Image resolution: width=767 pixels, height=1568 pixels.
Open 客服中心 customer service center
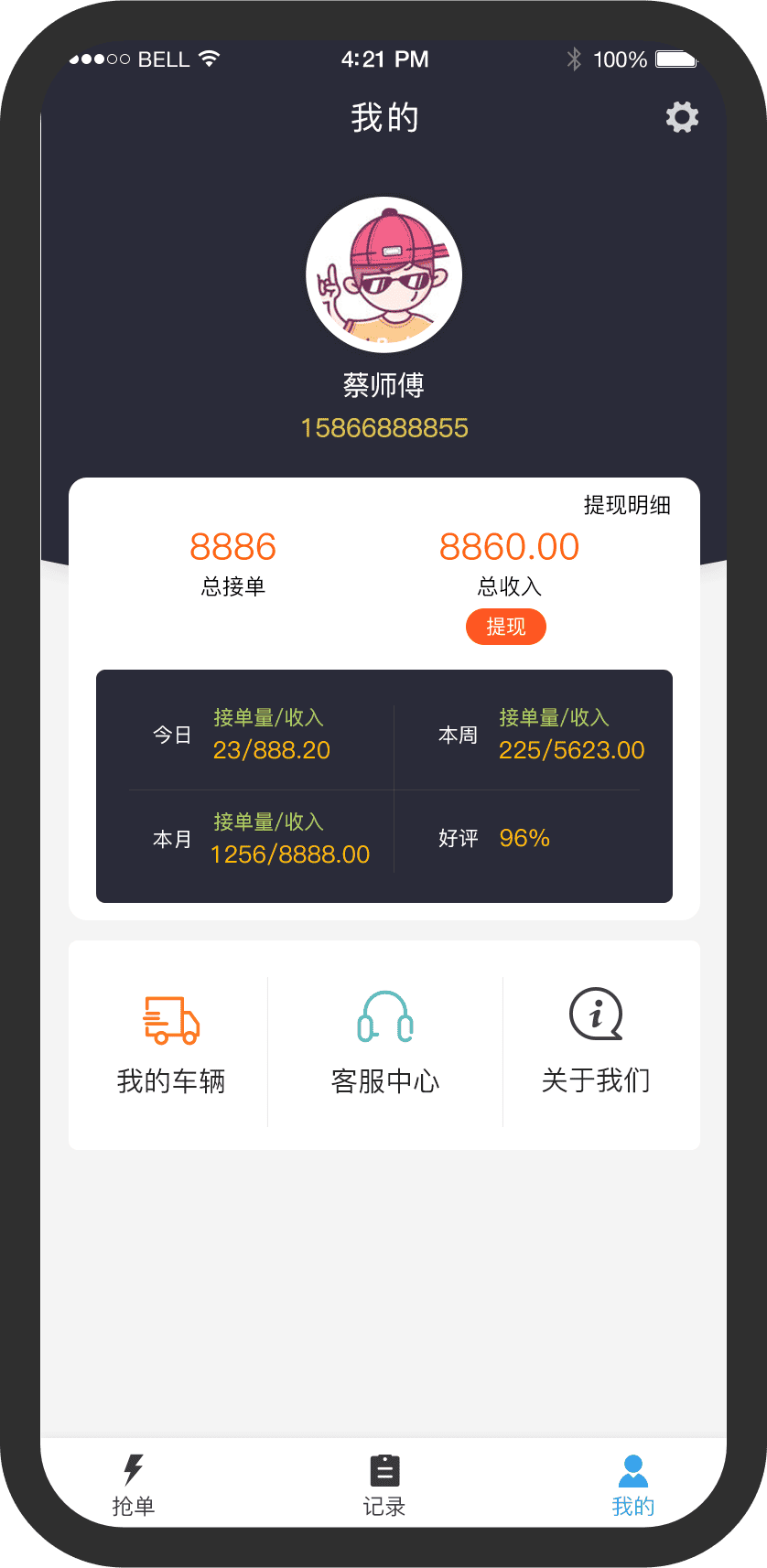coord(384,1043)
